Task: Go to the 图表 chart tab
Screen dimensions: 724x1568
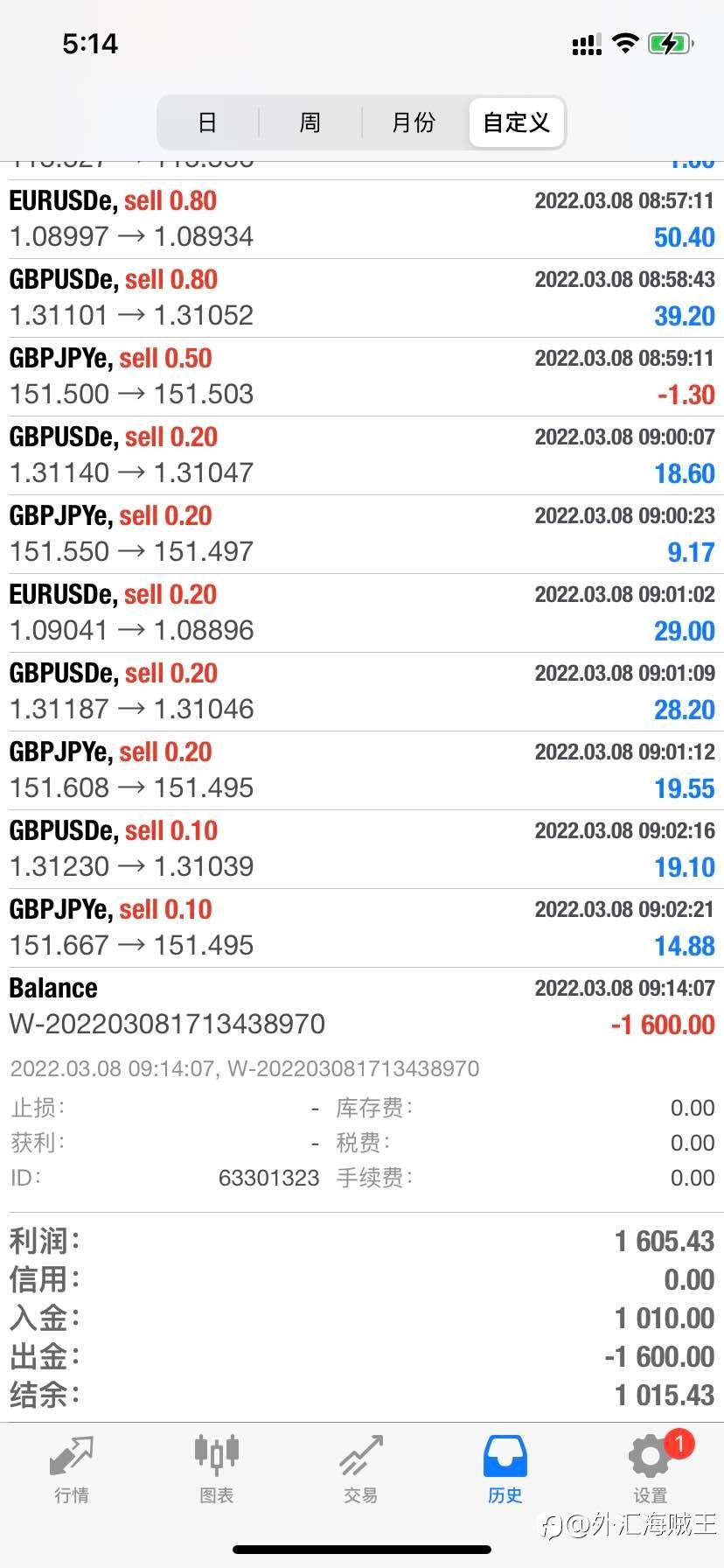Action: 216,1469
